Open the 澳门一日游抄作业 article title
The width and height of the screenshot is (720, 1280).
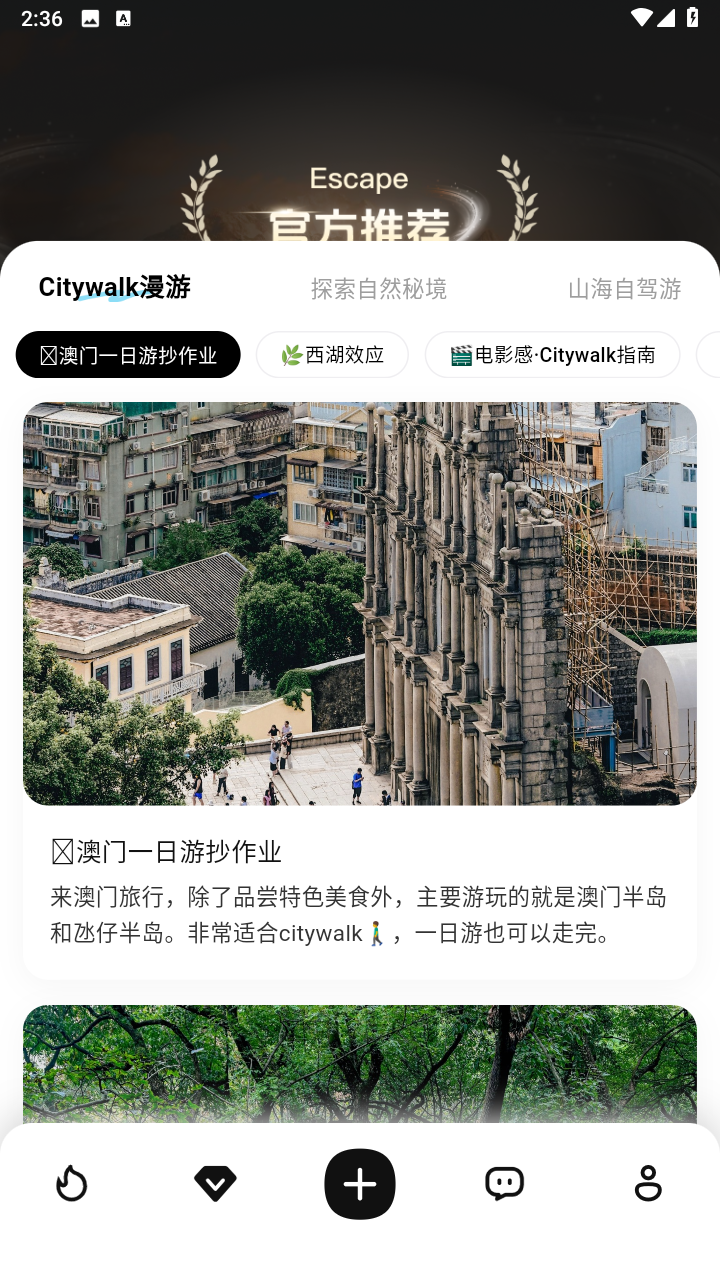[x=165, y=851]
